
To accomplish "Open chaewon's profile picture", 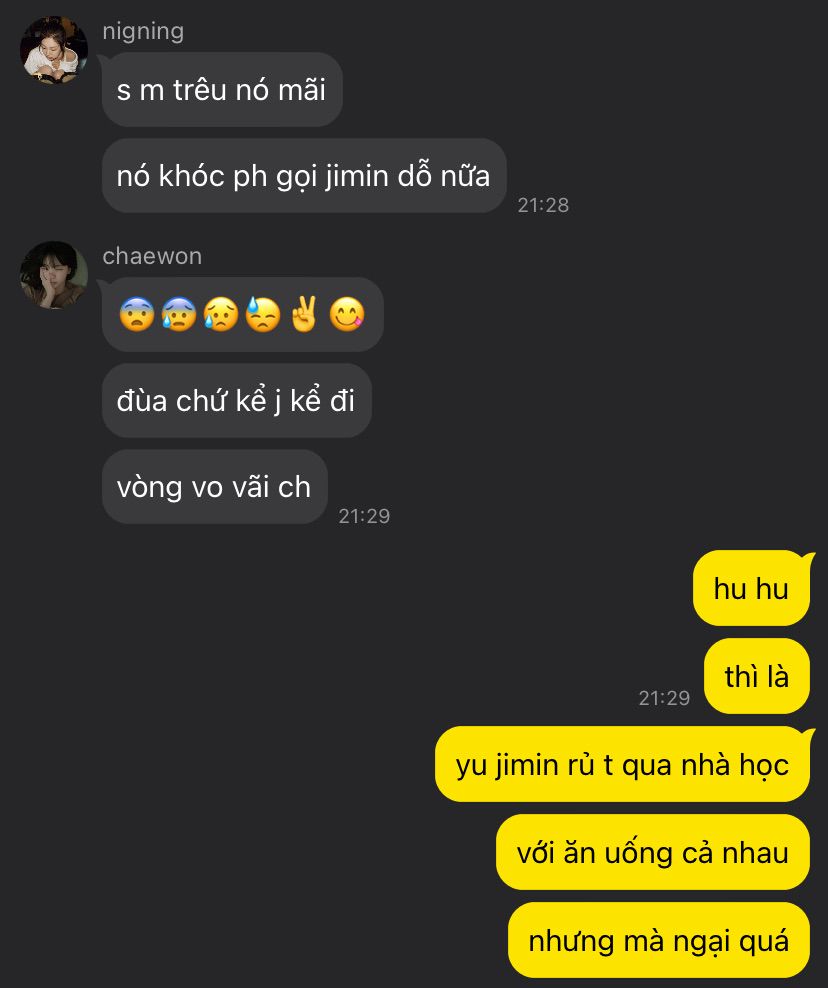I will tap(54, 275).
